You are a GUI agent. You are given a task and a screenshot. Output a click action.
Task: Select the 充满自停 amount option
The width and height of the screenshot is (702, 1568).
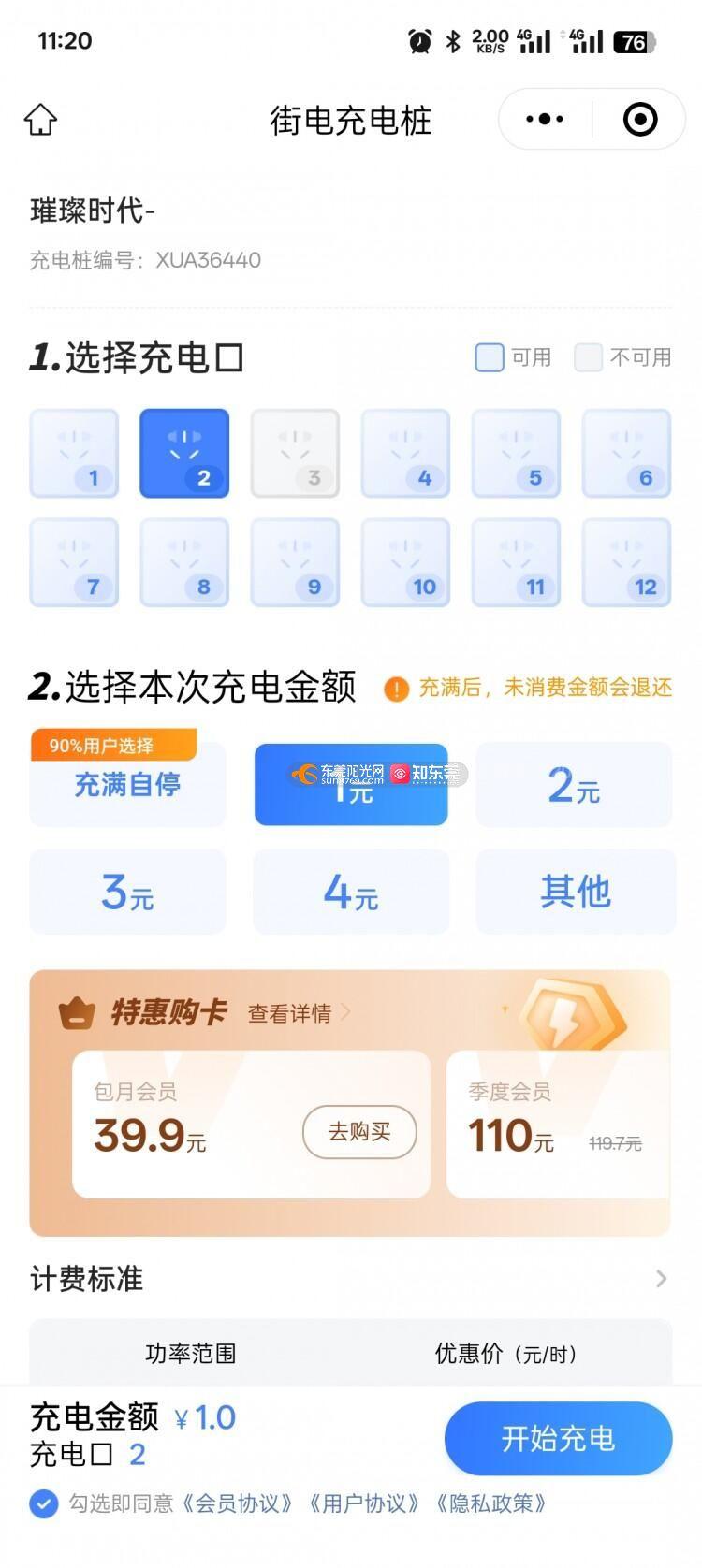coord(127,784)
